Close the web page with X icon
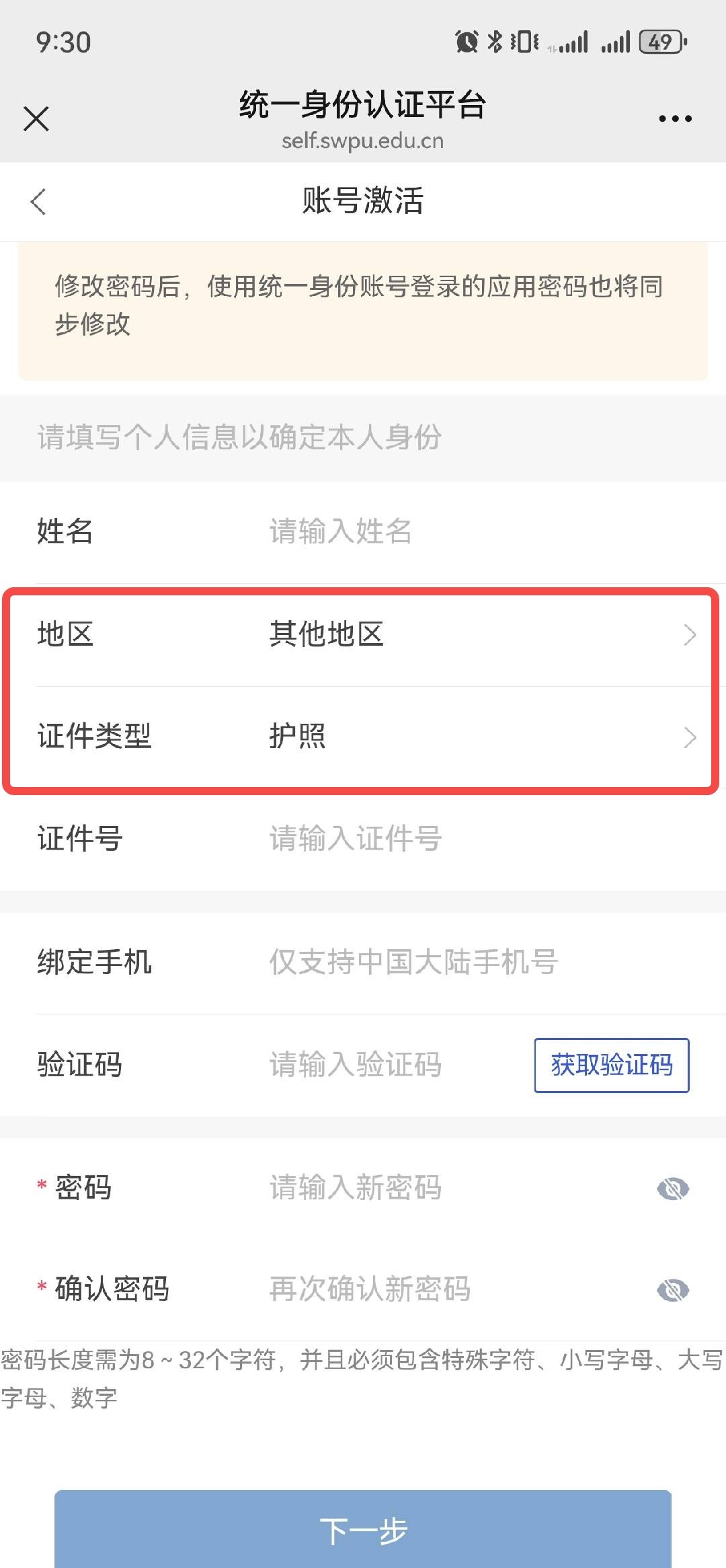This screenshot has height=1568, width=726. click(x=36, y=119)
